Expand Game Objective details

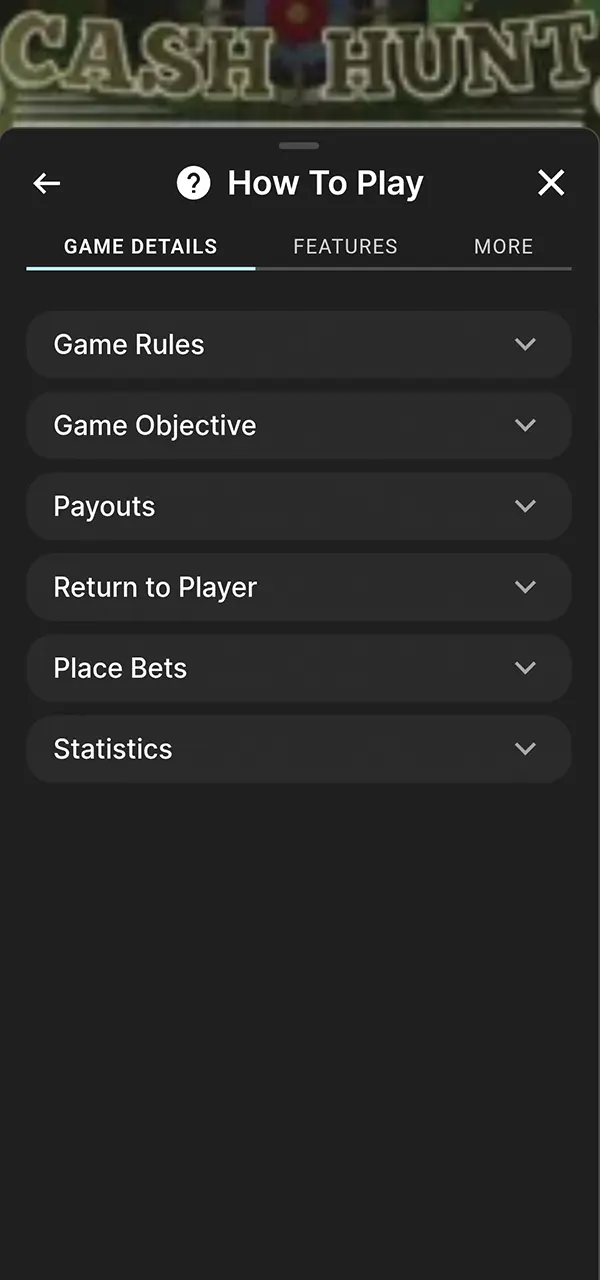[x=298, y=425]
